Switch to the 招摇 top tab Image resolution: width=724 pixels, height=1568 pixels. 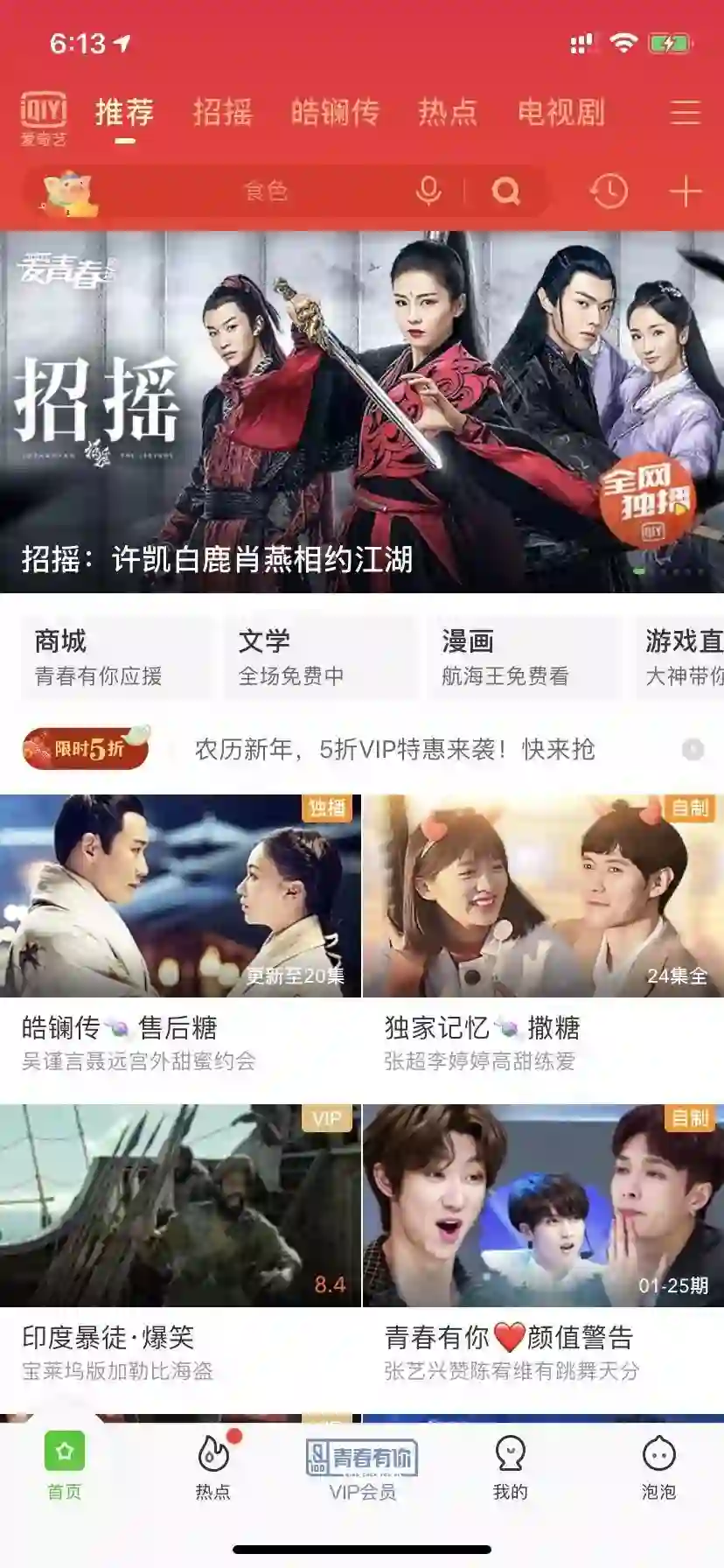tap(222, 113)
